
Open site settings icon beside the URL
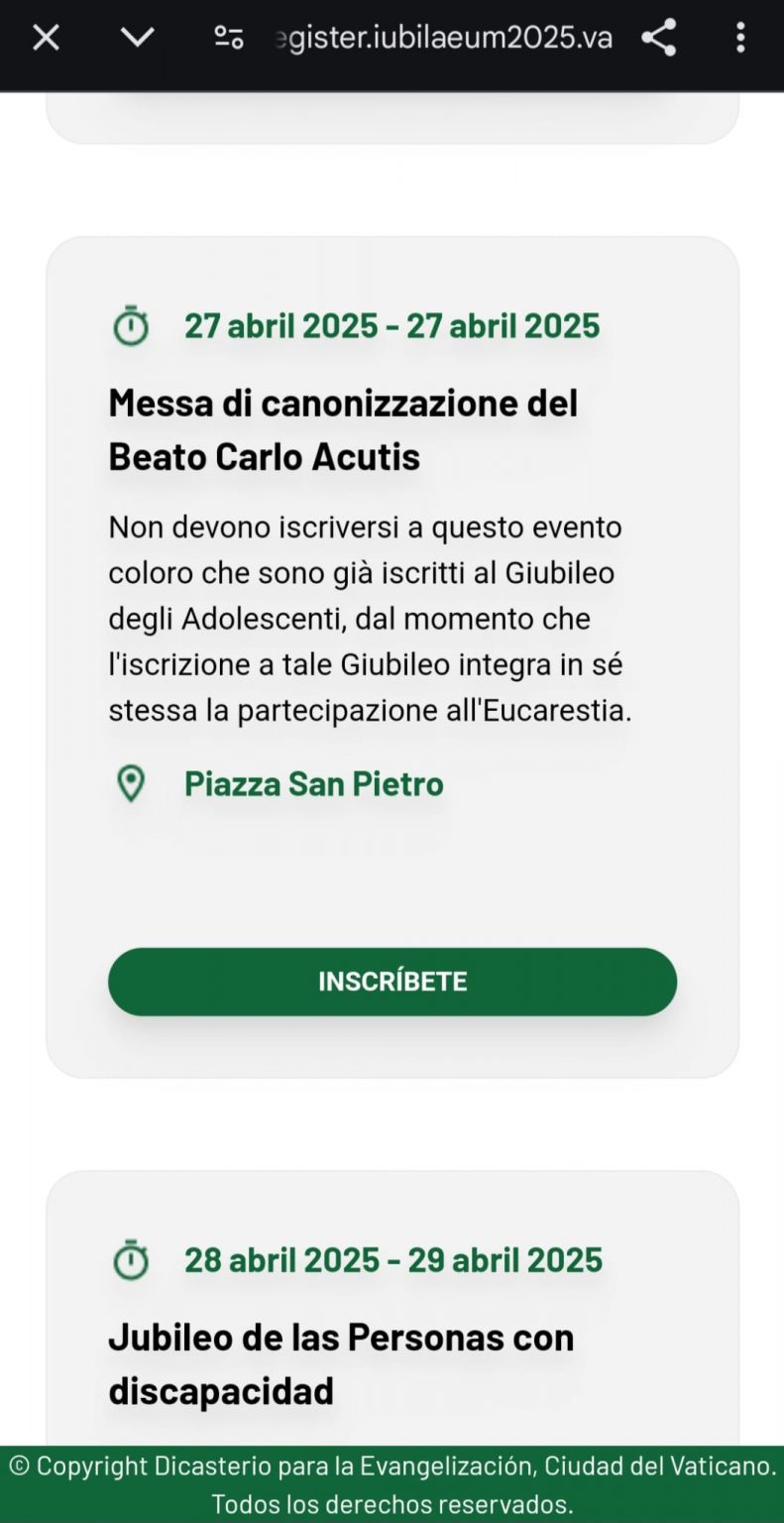(229, 38)
